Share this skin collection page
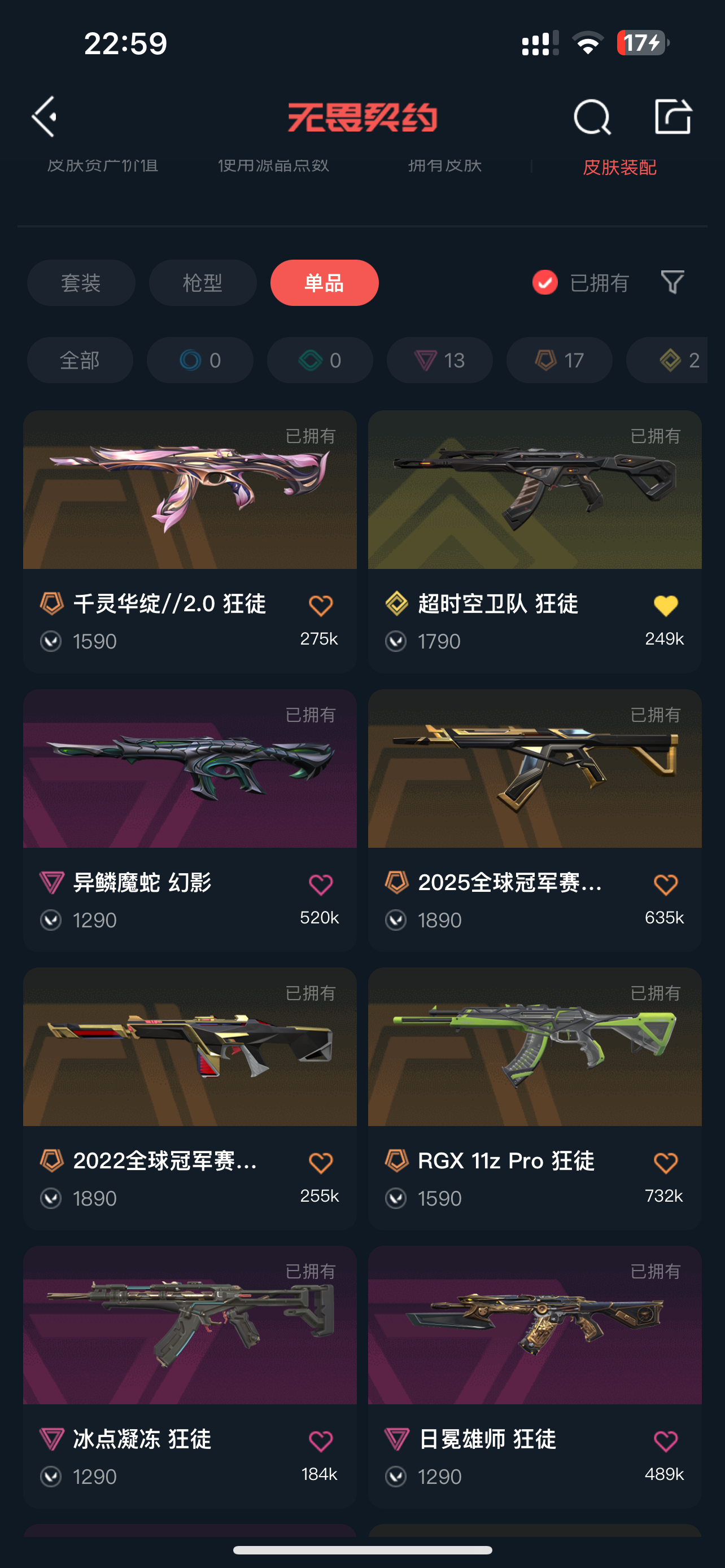 click(672, 116)
